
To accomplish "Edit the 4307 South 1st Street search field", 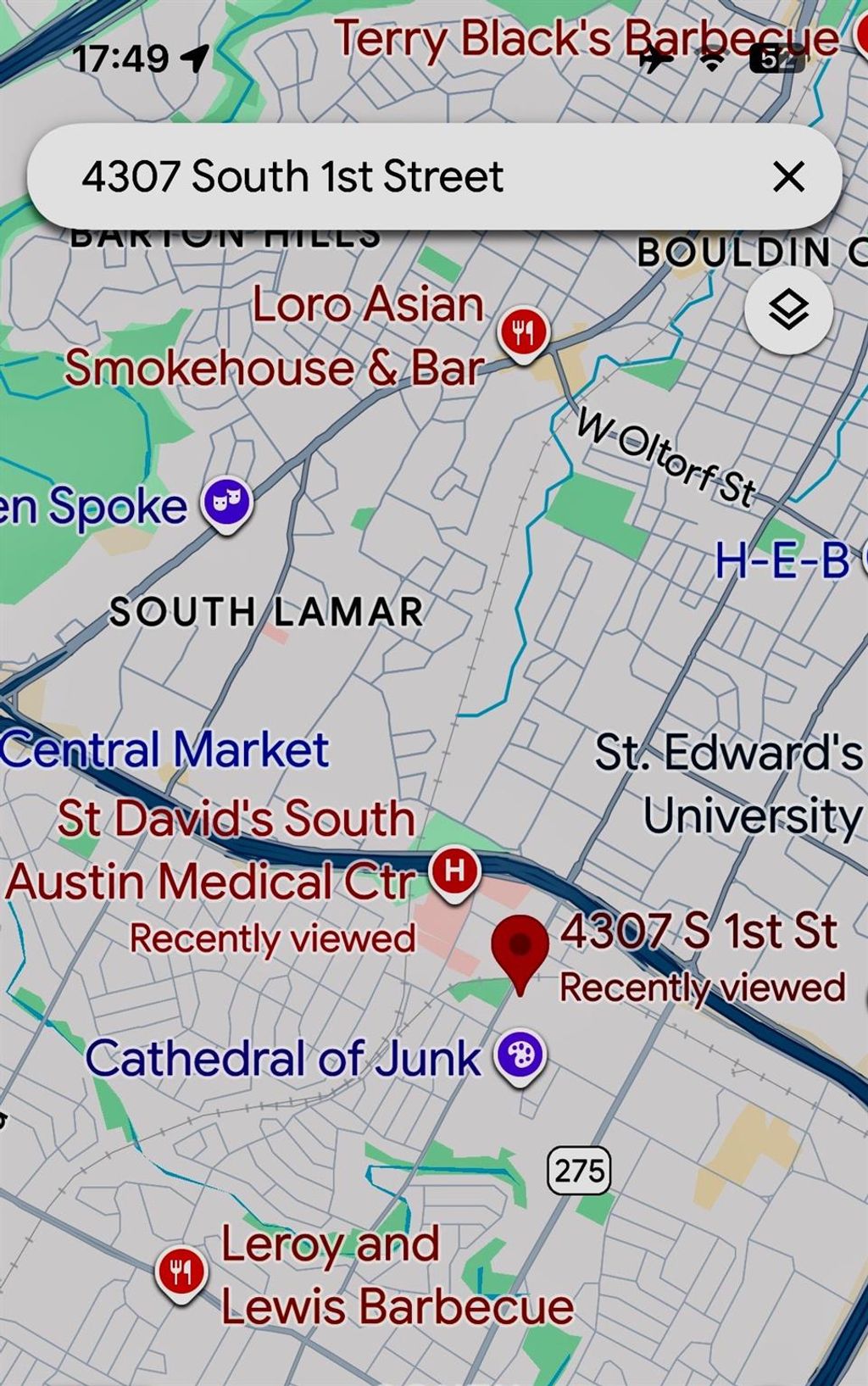I will tap(381, 176).
